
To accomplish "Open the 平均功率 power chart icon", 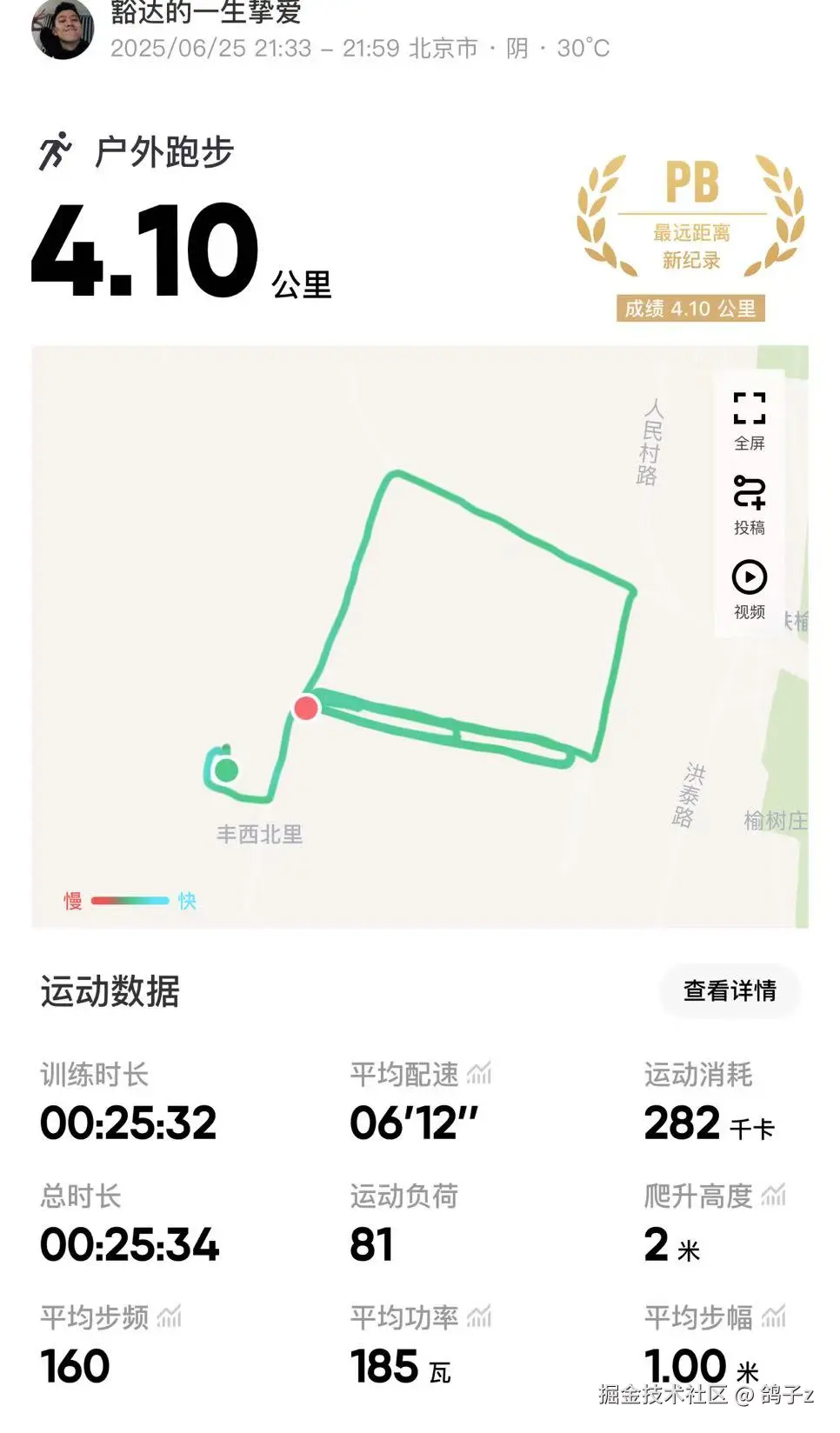I will point(481,1318).
